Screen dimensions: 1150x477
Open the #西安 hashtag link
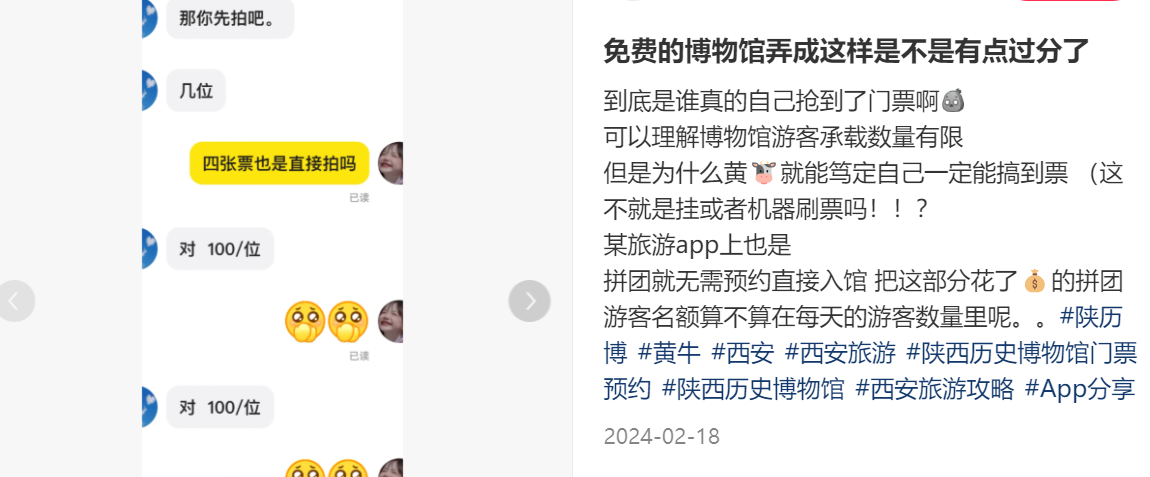[742, 353]
